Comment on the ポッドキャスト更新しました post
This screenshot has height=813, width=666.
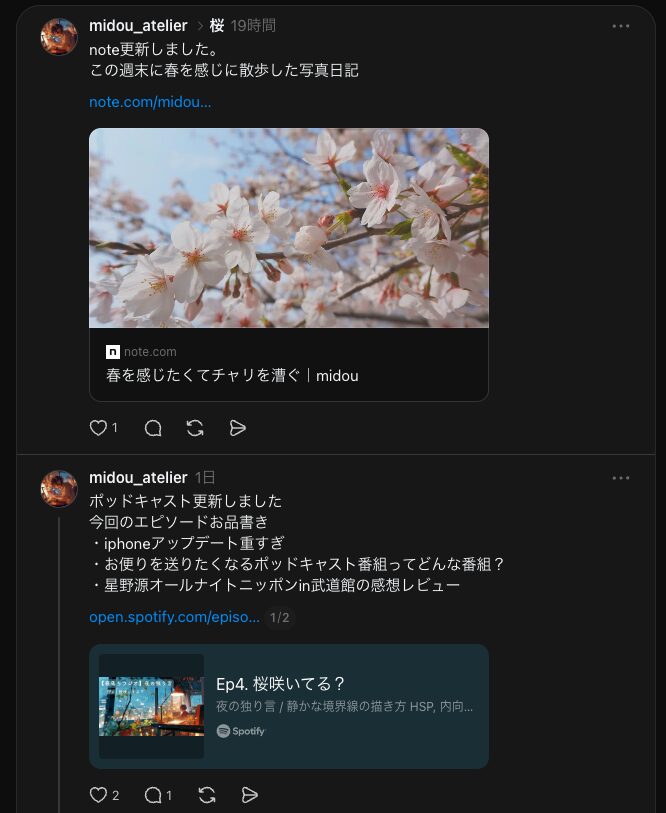[153, 795]
